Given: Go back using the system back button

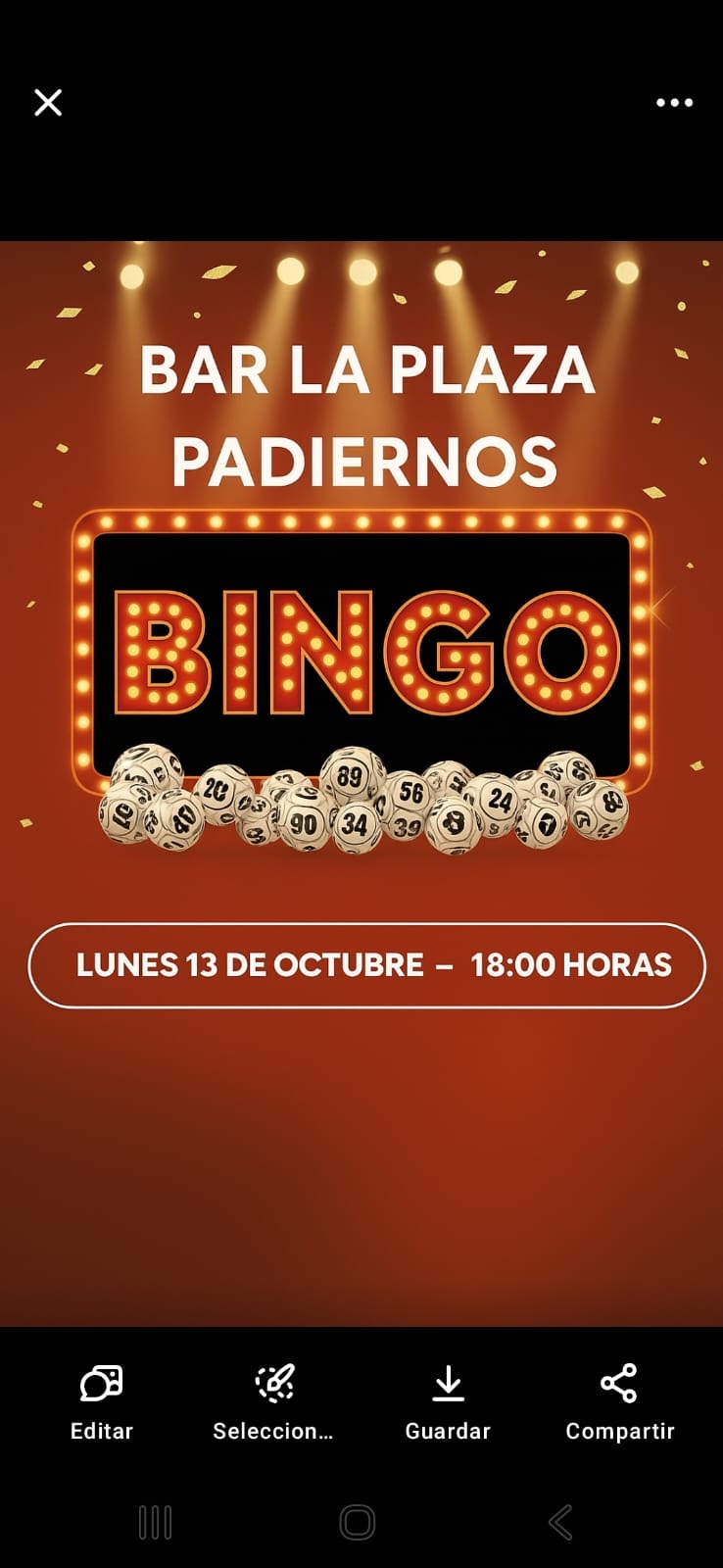Looking at the screenshot, I should click(560, 1522).
